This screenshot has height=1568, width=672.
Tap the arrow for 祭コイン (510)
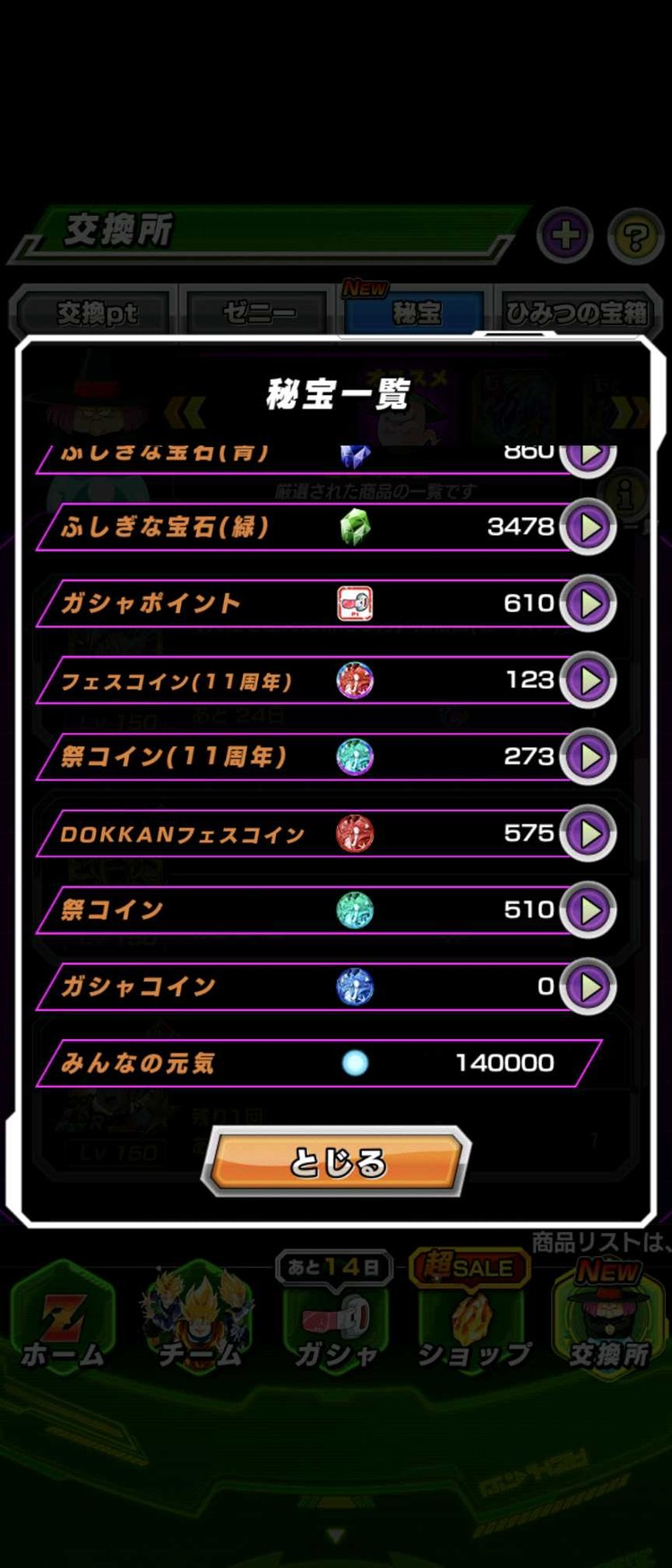588,910
